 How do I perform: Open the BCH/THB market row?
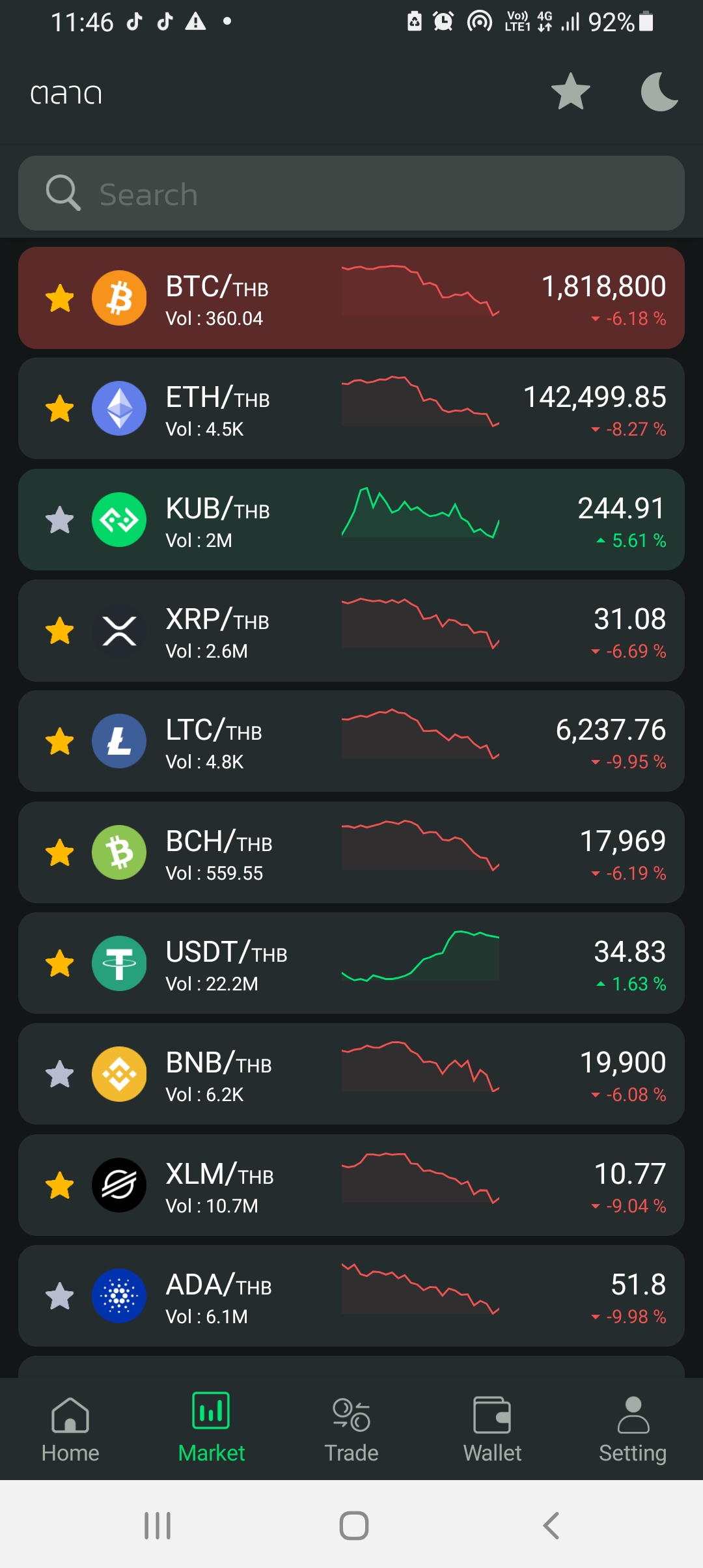(351, 853)
